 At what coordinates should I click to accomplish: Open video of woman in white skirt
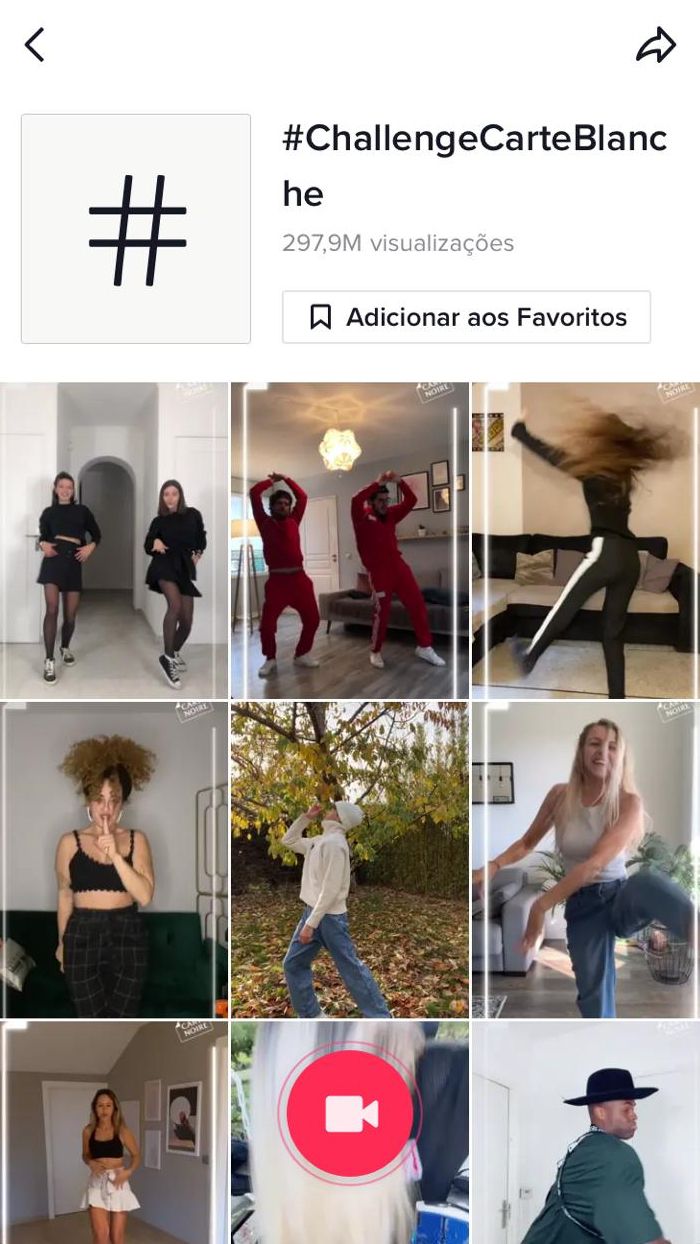click(x=114, y=1132)
